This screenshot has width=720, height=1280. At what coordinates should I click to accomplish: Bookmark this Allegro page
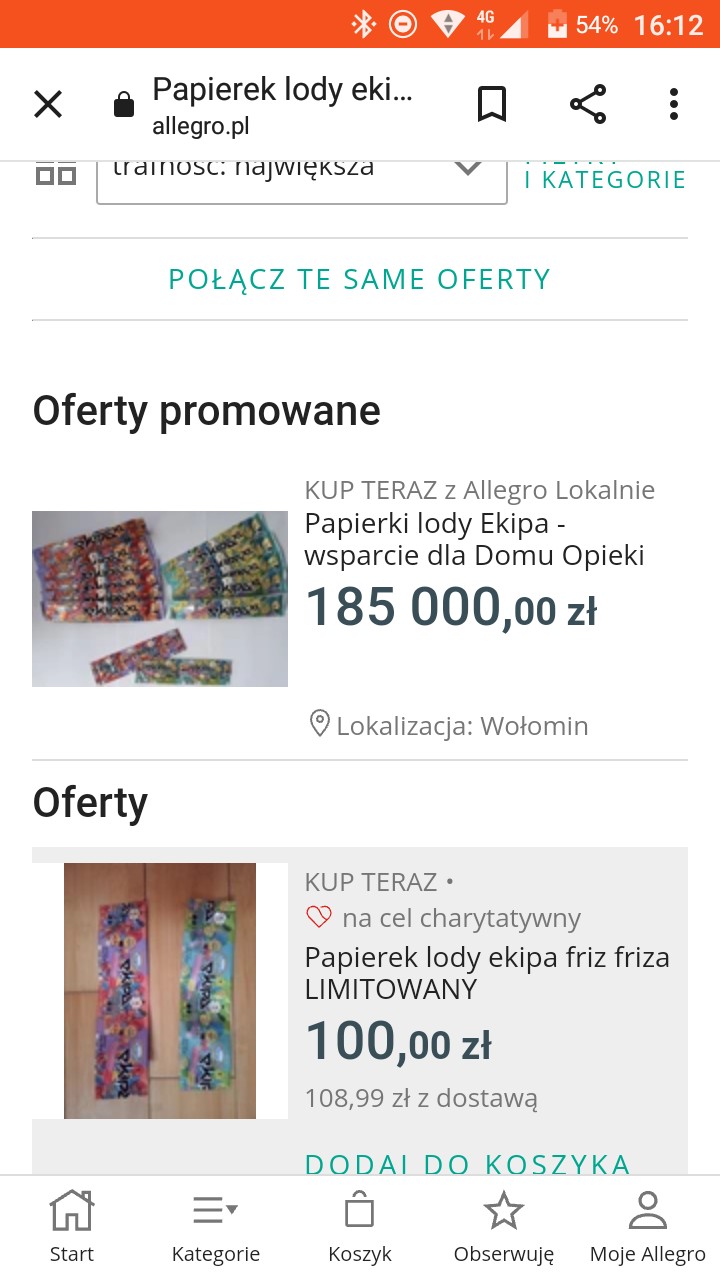point(492,104)
